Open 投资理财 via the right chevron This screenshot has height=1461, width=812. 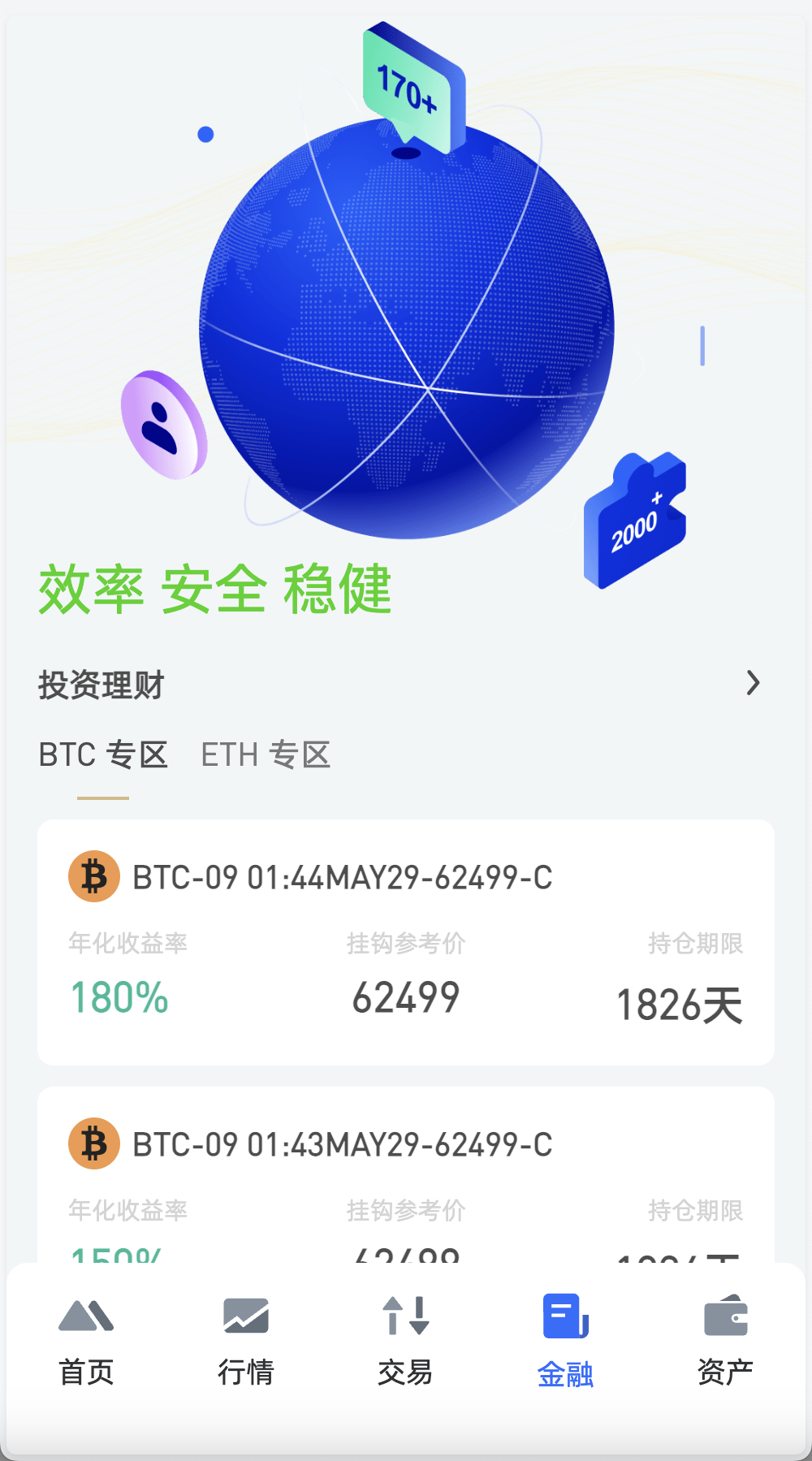coord(754,683)
